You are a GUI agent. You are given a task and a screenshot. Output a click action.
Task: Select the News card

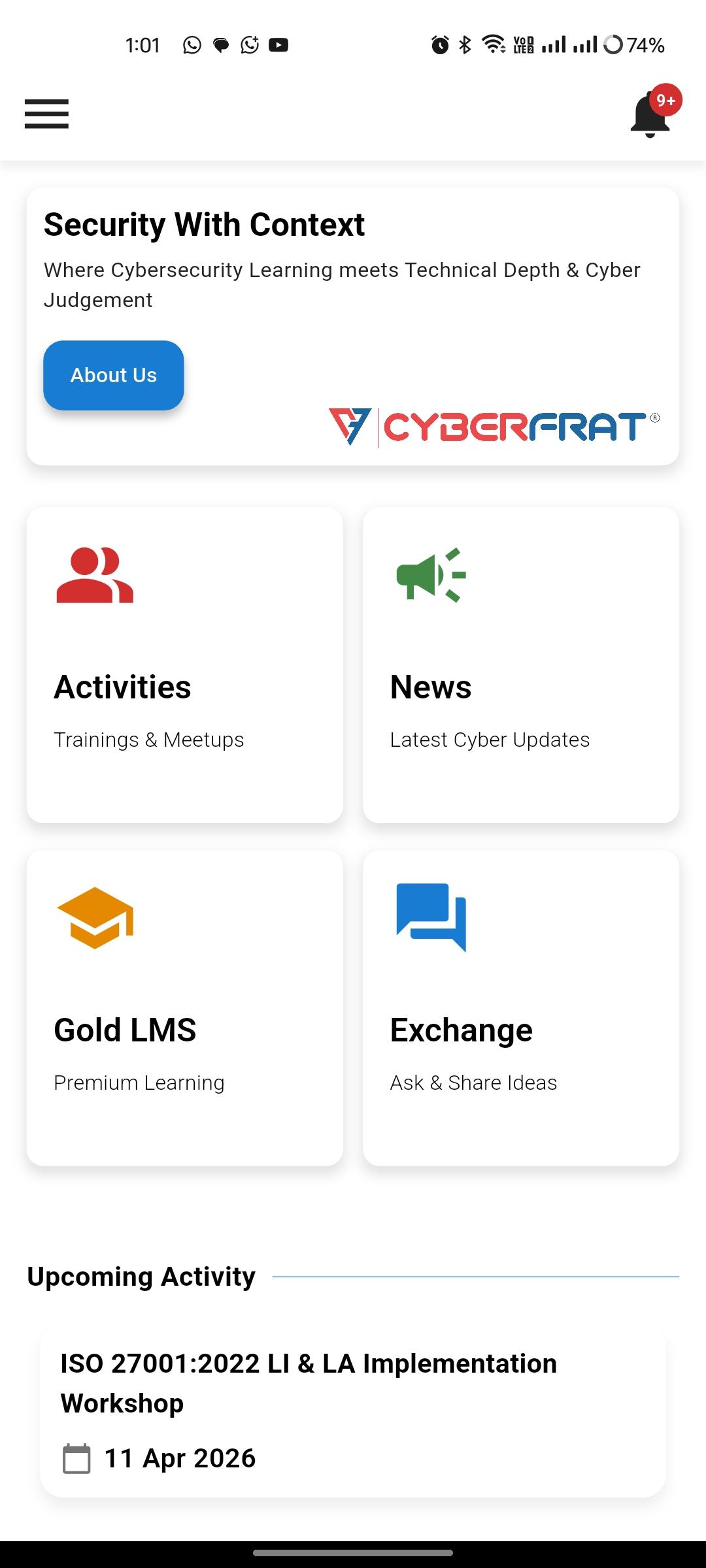pos(521,663)
